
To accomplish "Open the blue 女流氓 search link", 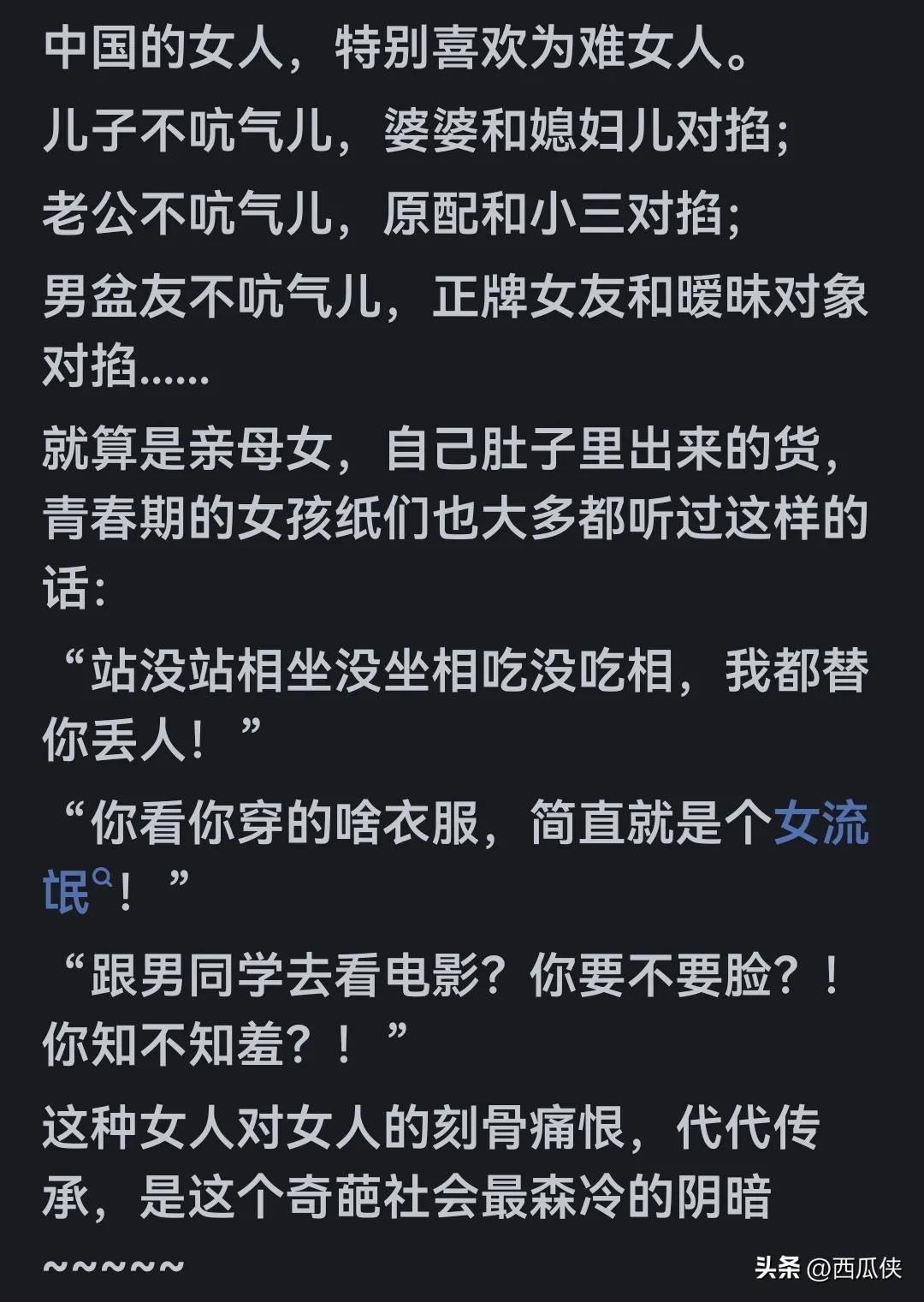I will [820, 824].
